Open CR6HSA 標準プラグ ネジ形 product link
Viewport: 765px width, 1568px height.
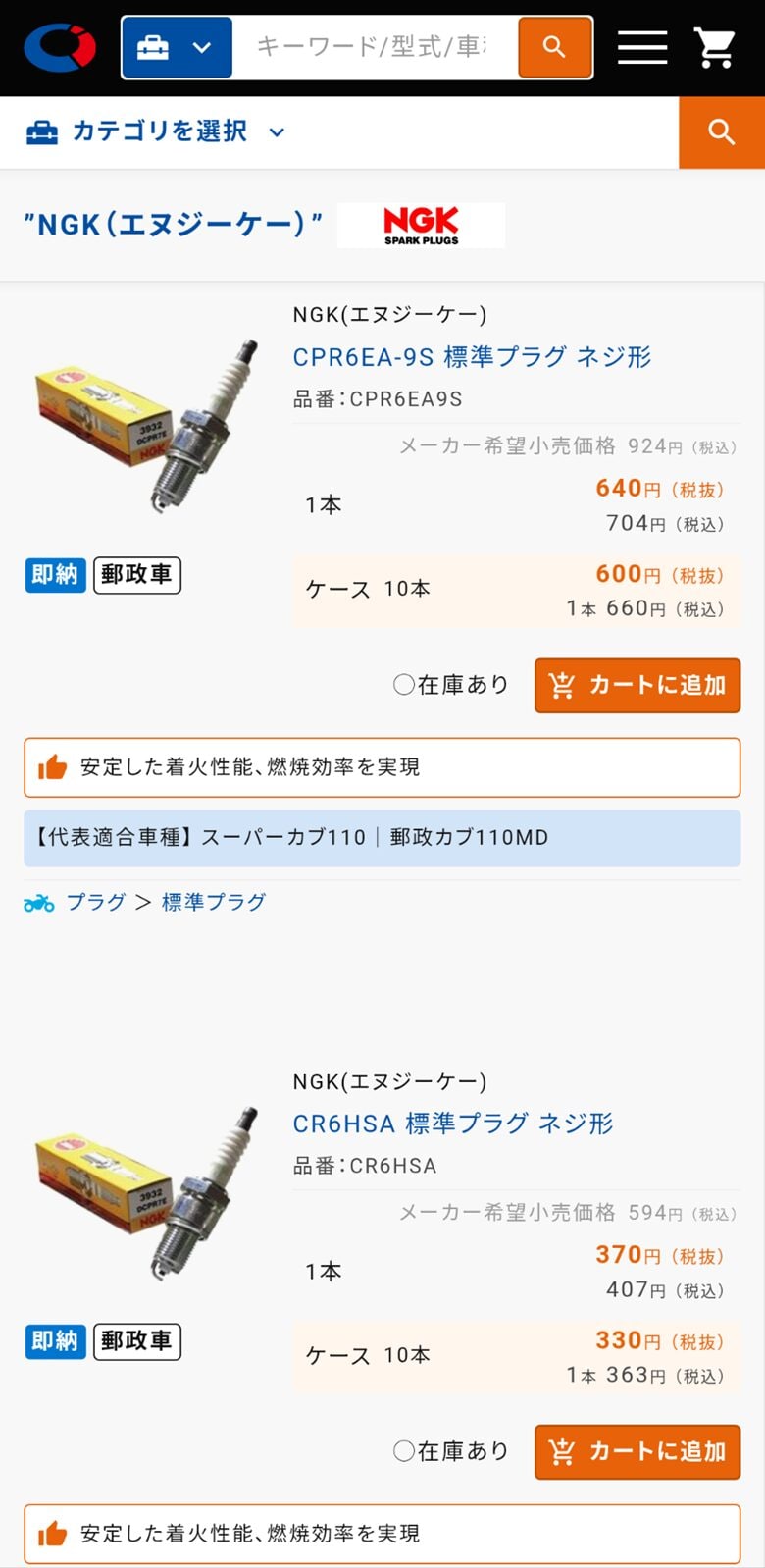click(452, 1124)
